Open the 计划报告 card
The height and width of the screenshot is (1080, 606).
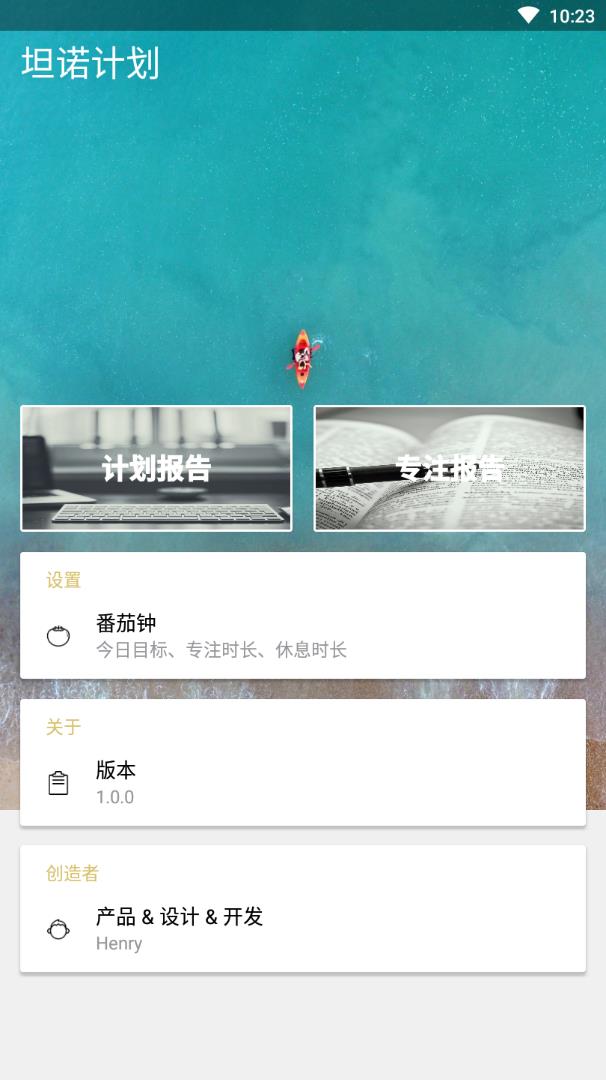pos(156,468)
